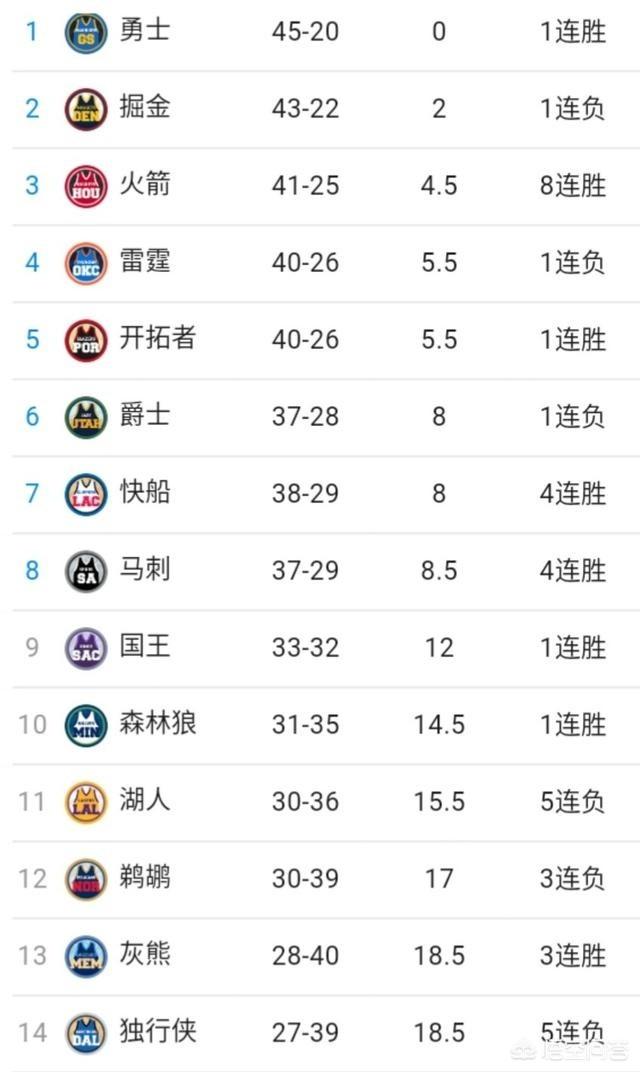Tap the 开拓者 standings row
Viewport: 640px width, 1072px height.
coord(320,340)
